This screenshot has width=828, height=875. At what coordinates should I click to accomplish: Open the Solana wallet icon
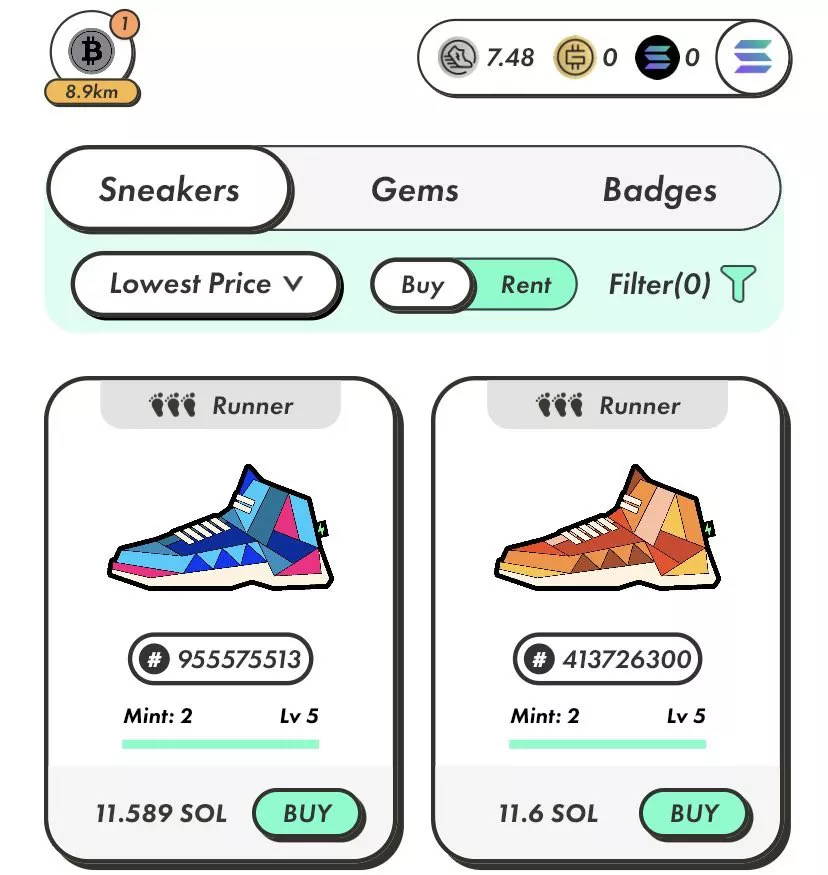[754, 58]
